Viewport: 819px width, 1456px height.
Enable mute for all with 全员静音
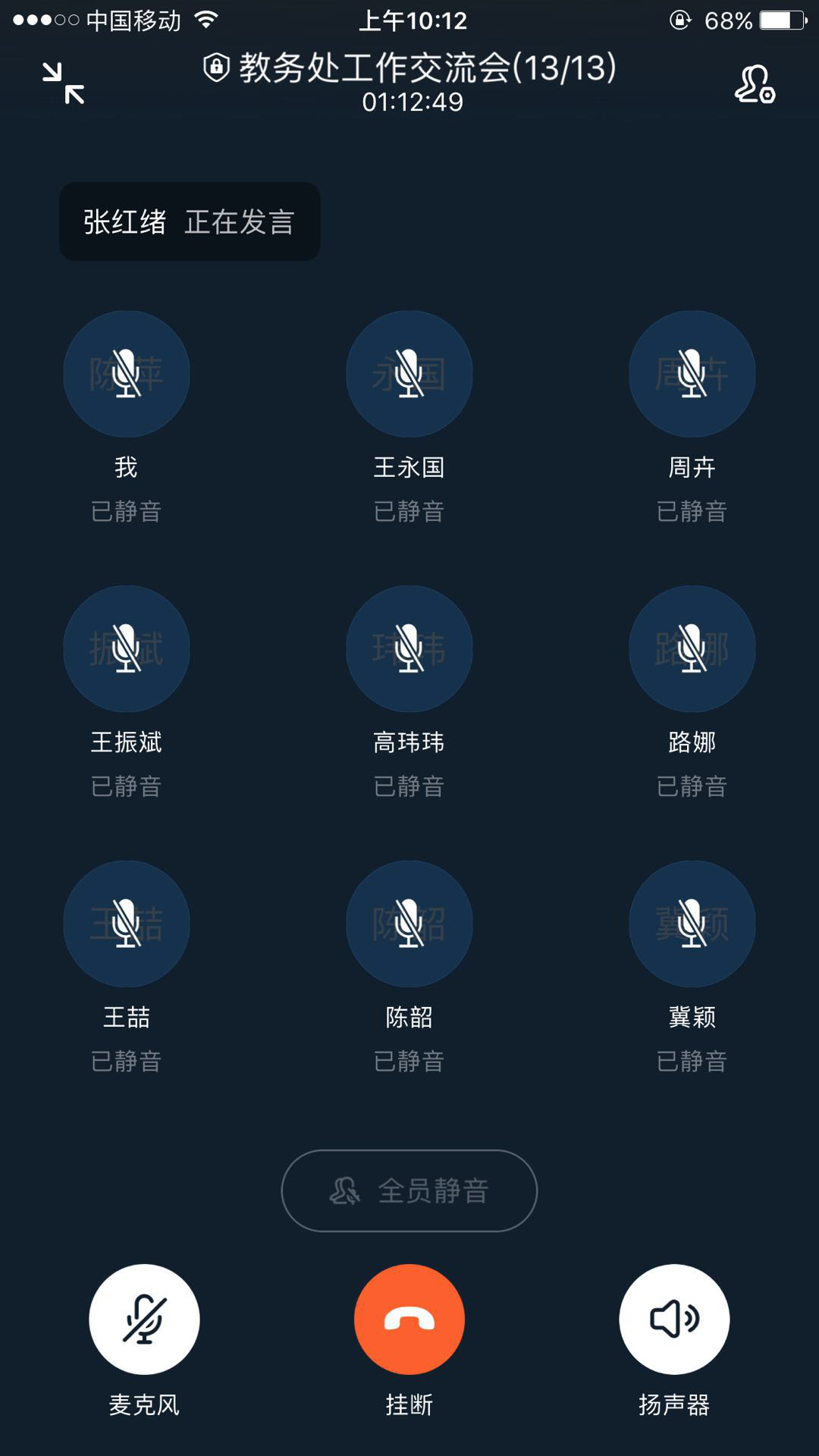pos(409,1191)
